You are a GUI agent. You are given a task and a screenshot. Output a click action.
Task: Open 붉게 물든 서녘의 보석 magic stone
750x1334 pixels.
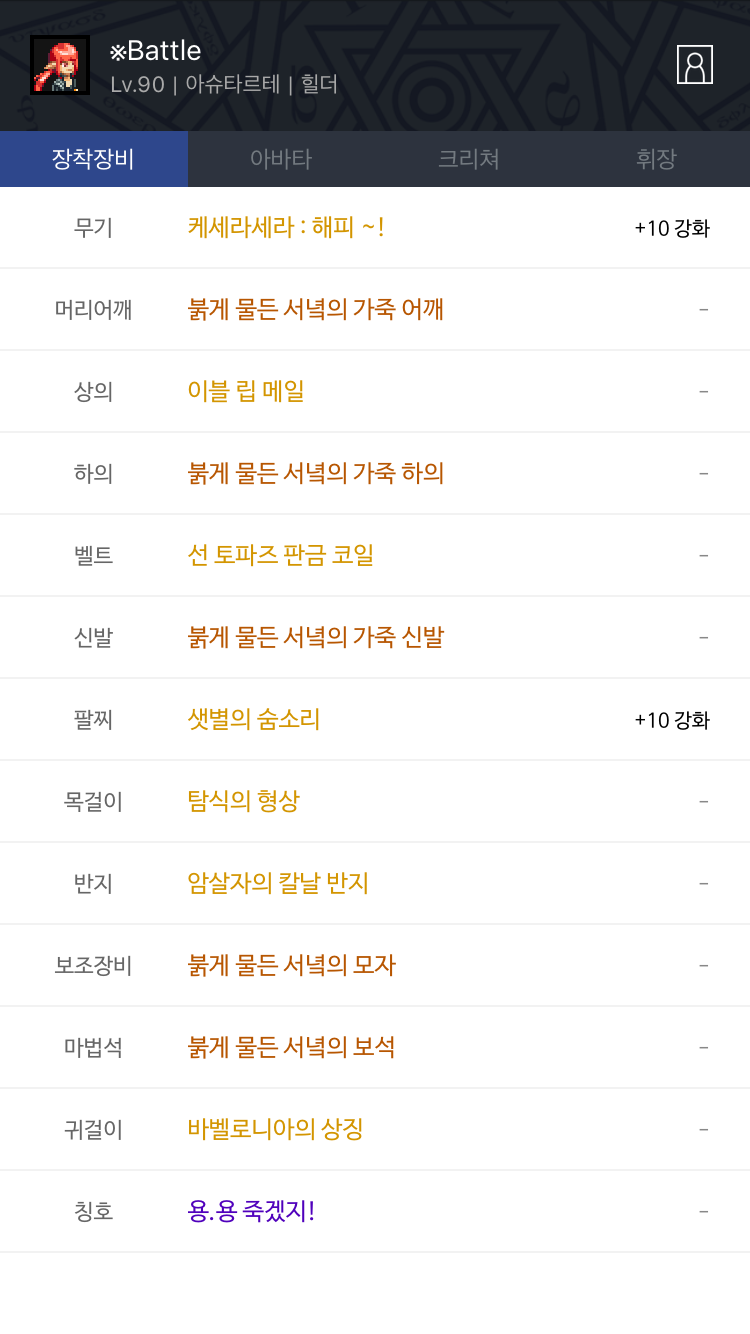click(292, 1048)
